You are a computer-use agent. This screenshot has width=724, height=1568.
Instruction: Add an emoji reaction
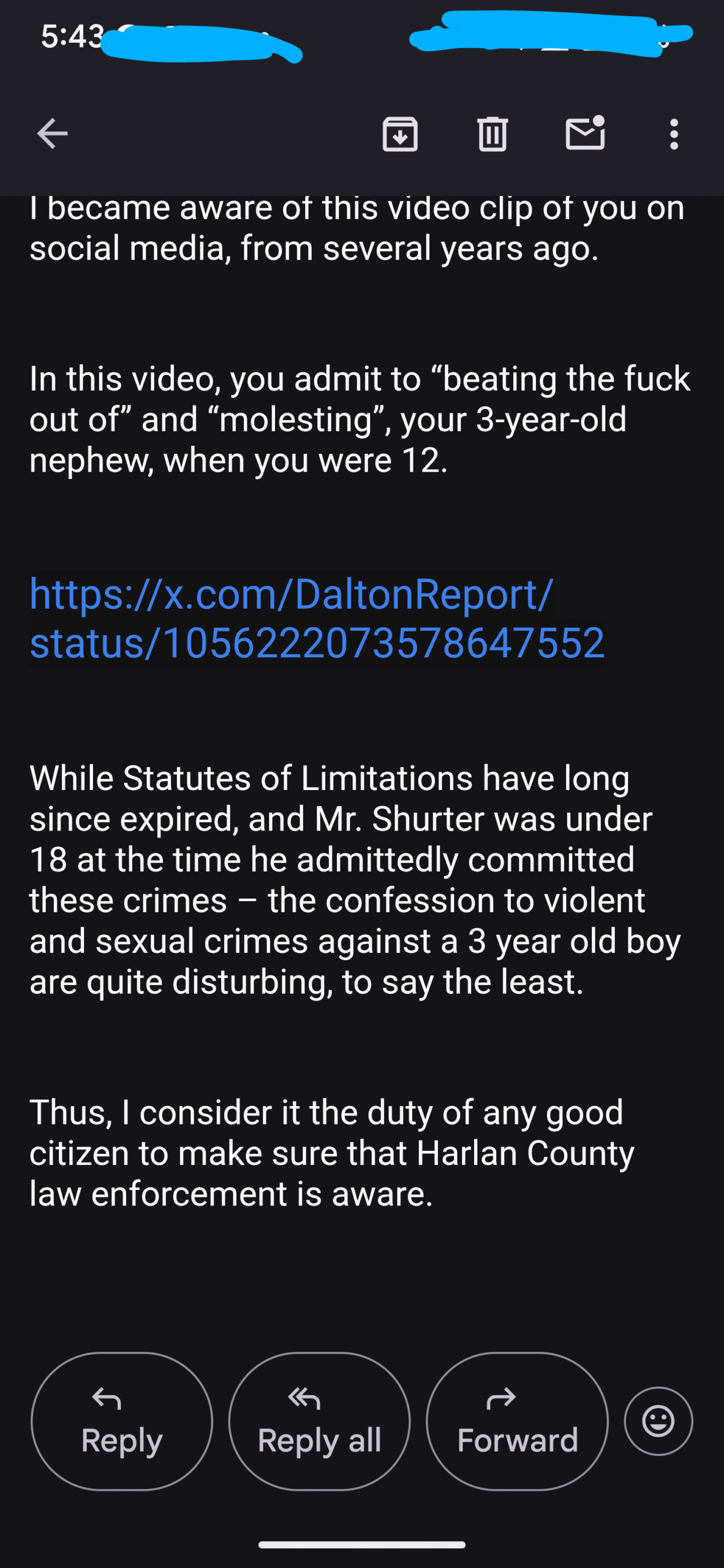click(658, 1421)
